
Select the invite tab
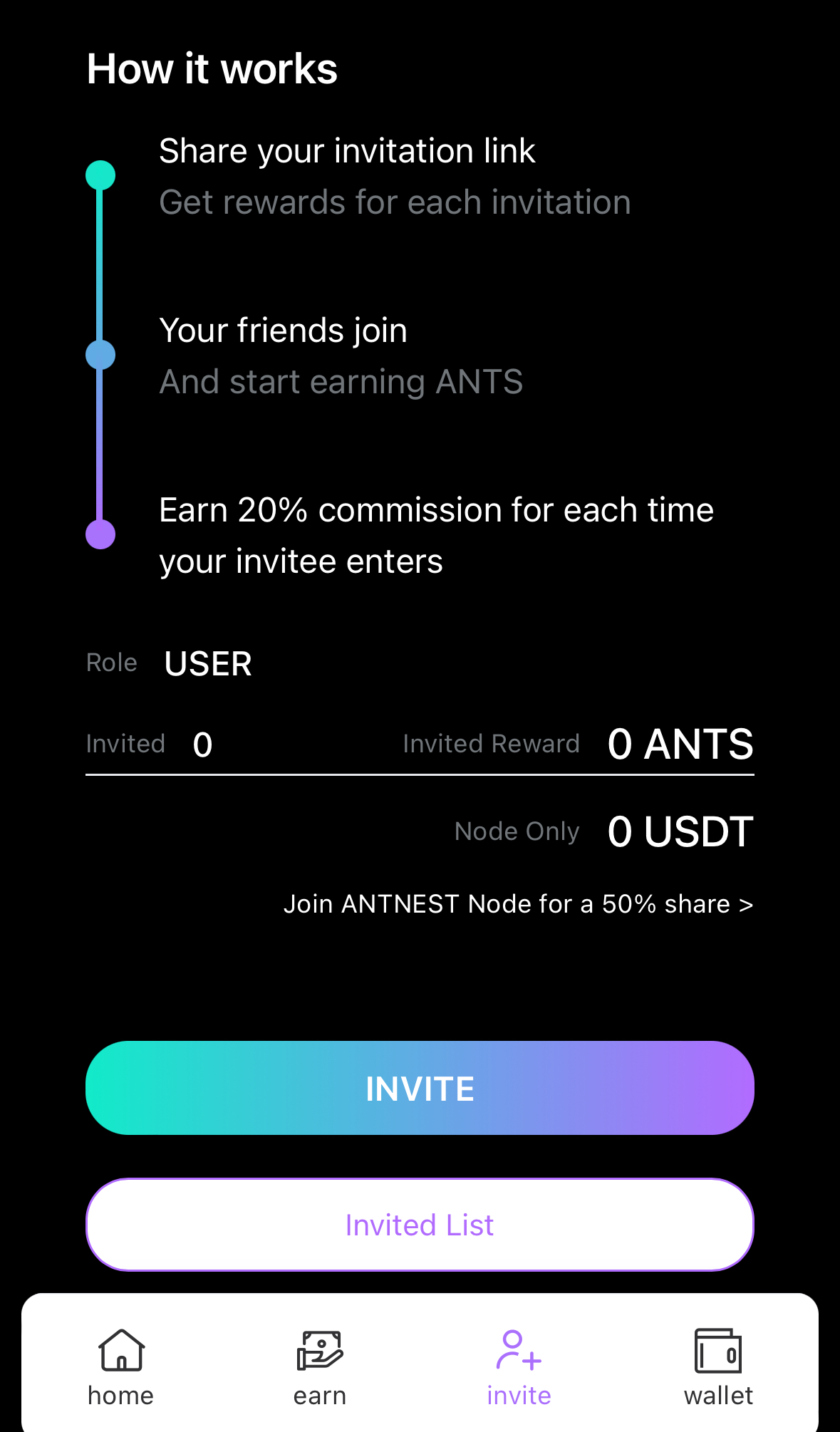click(x=519, y=1368)
